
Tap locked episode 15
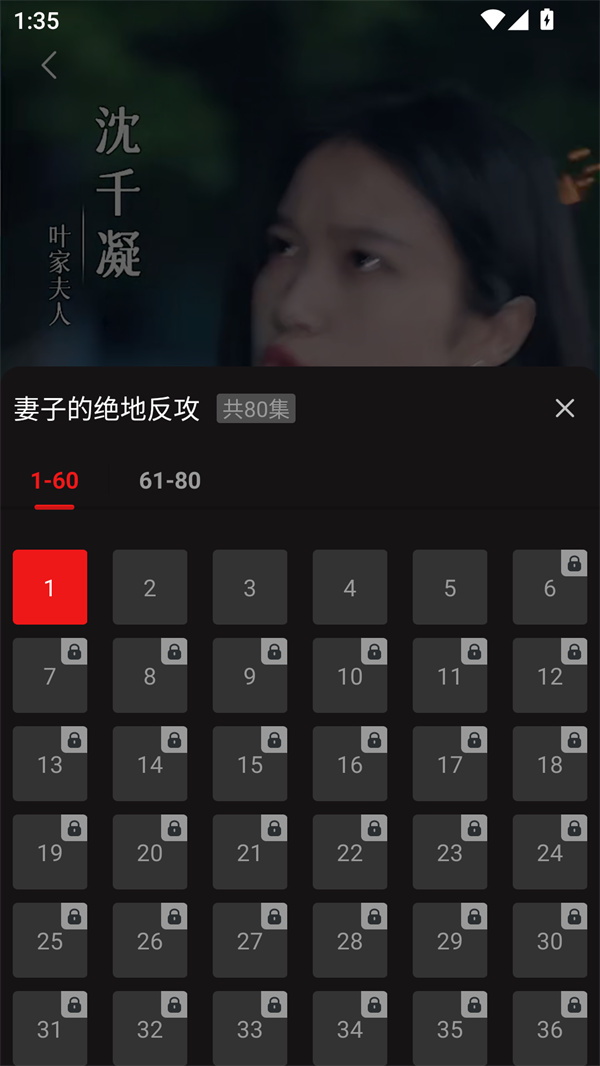(250, 764)
